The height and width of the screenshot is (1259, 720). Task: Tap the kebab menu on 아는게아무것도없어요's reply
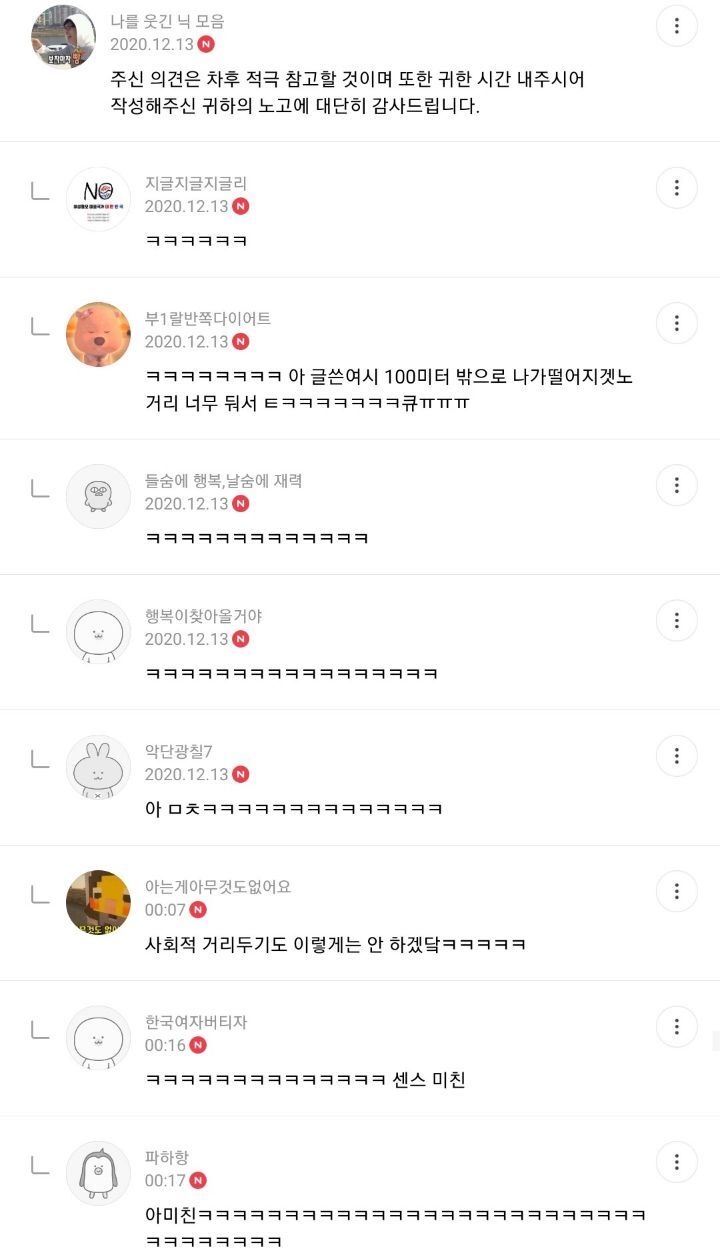click(677, 891)
